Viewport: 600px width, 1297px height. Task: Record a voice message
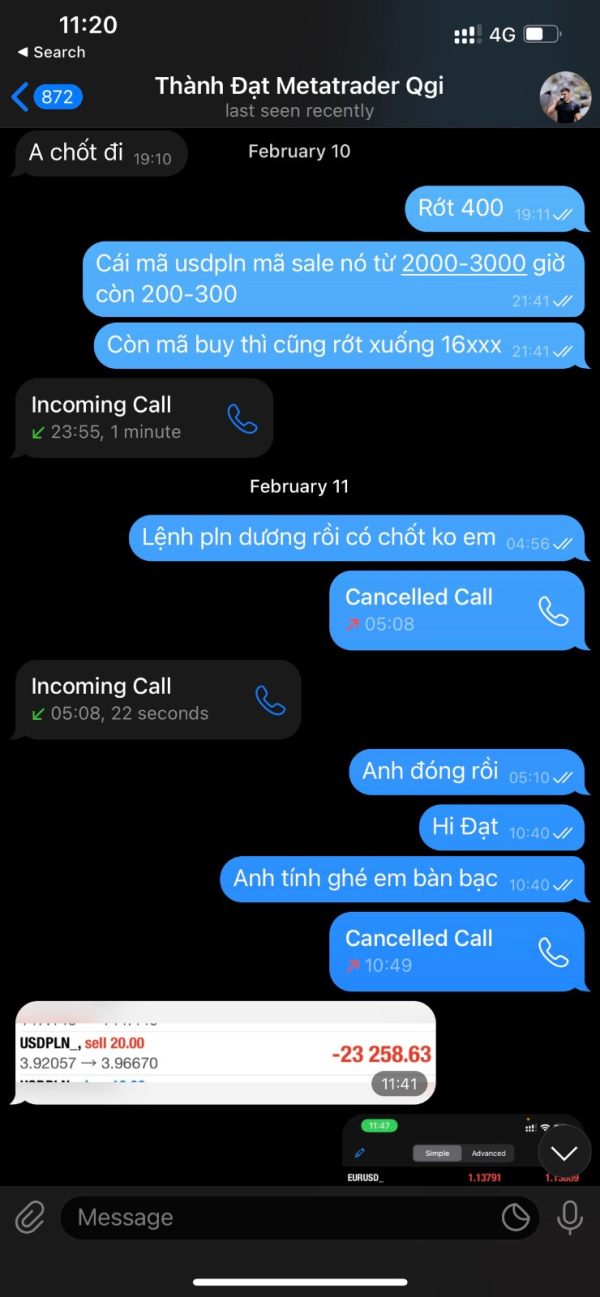click(570, 1217)
